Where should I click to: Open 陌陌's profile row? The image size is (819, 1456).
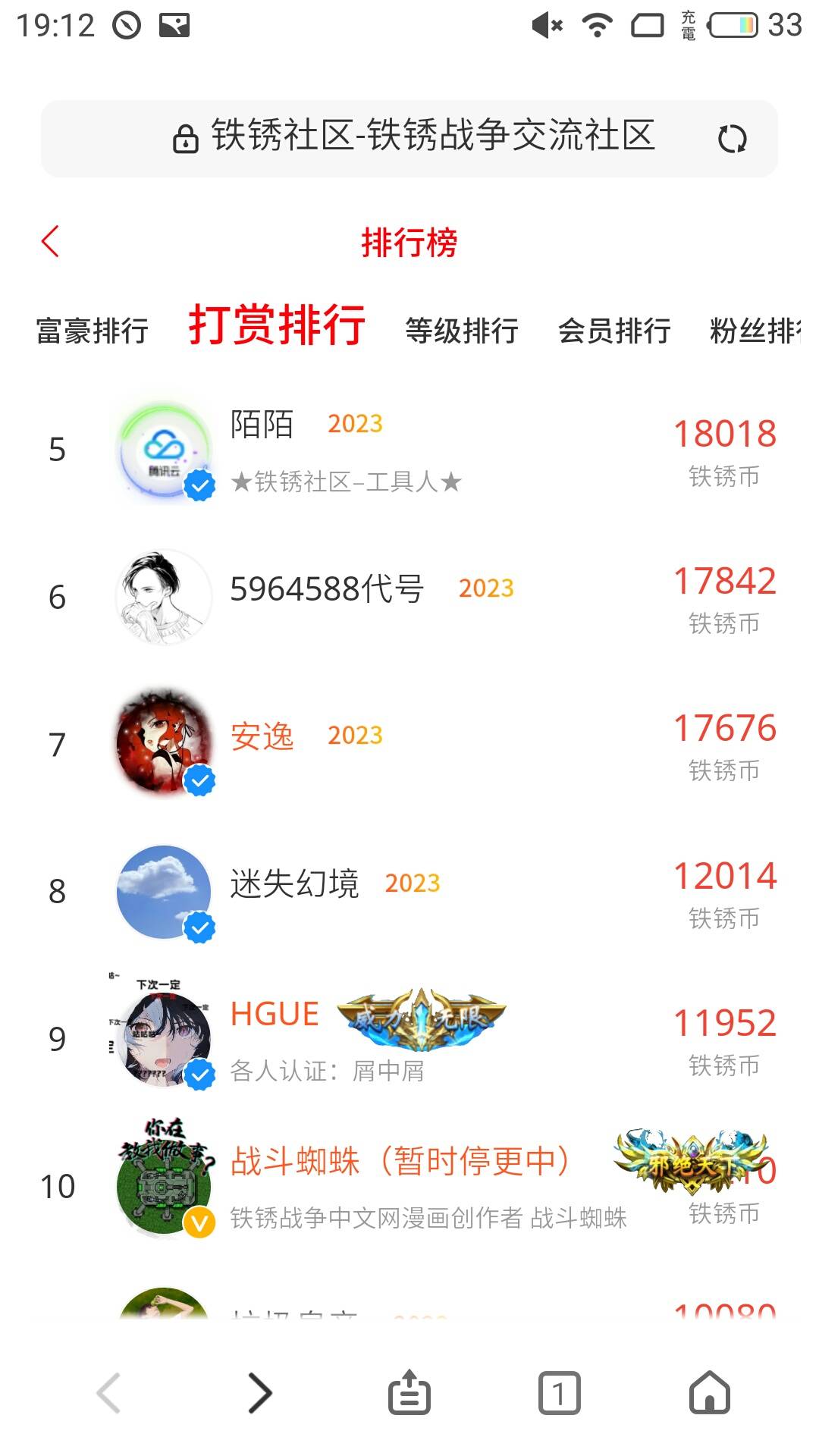pyautogui.click(x=409, y=450)
